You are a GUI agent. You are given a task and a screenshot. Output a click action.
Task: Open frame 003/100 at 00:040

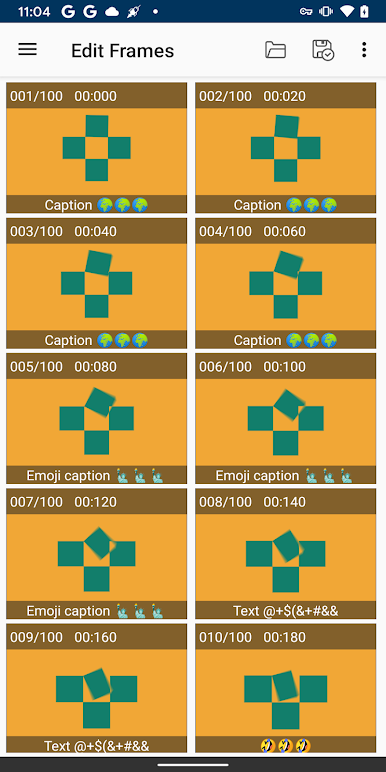tap(96, 283)
